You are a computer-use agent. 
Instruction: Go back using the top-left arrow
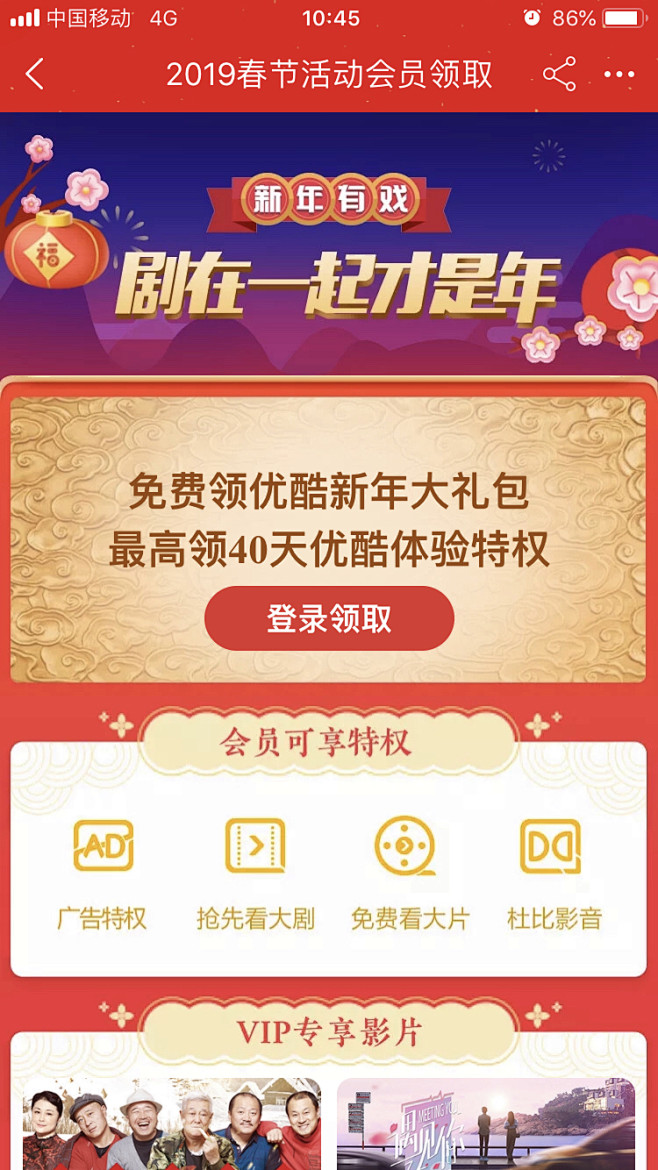tap(35, 74)
